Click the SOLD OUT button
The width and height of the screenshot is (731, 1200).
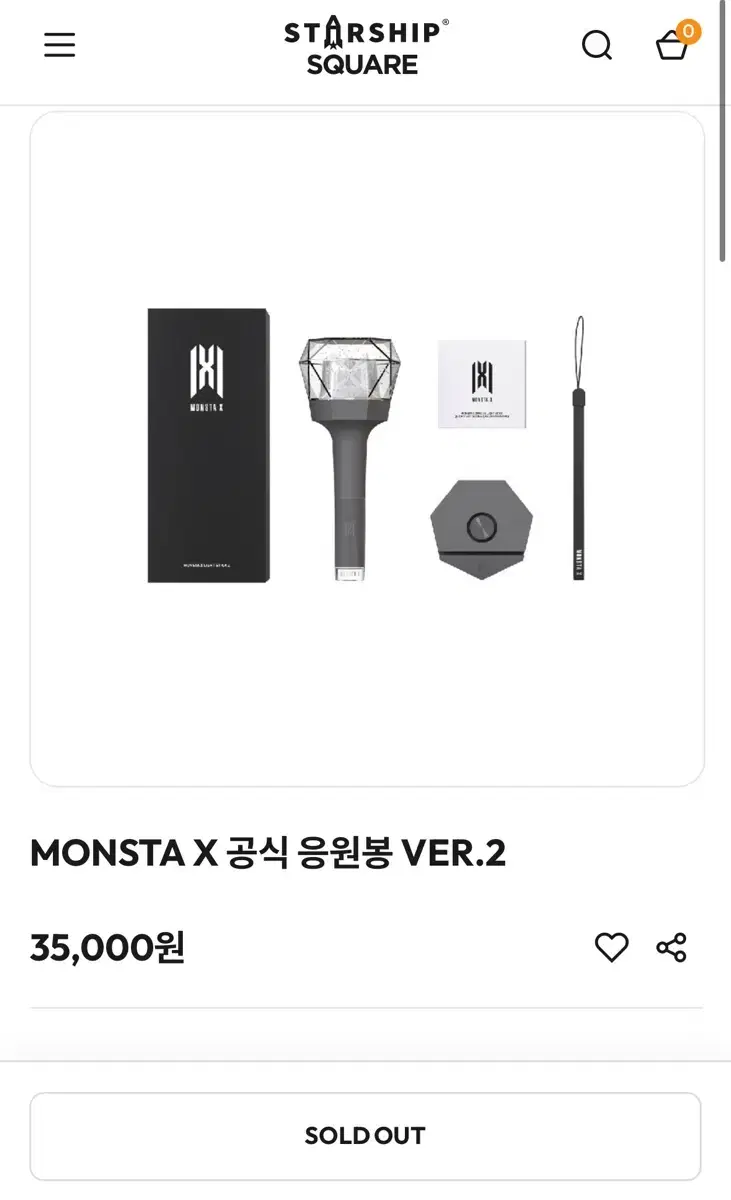[366, 1135]
